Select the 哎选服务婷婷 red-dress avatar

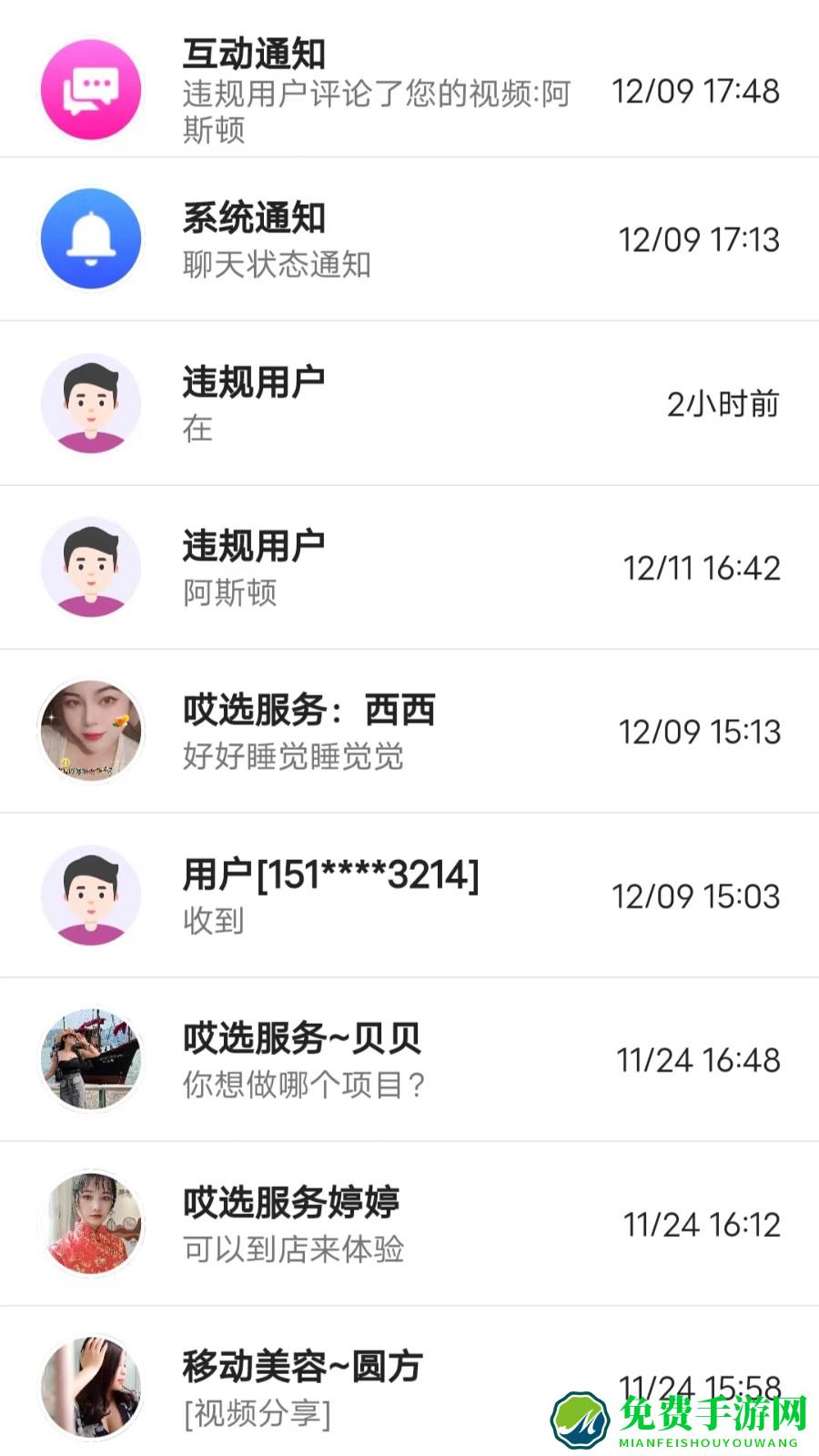coord(91,1223)
